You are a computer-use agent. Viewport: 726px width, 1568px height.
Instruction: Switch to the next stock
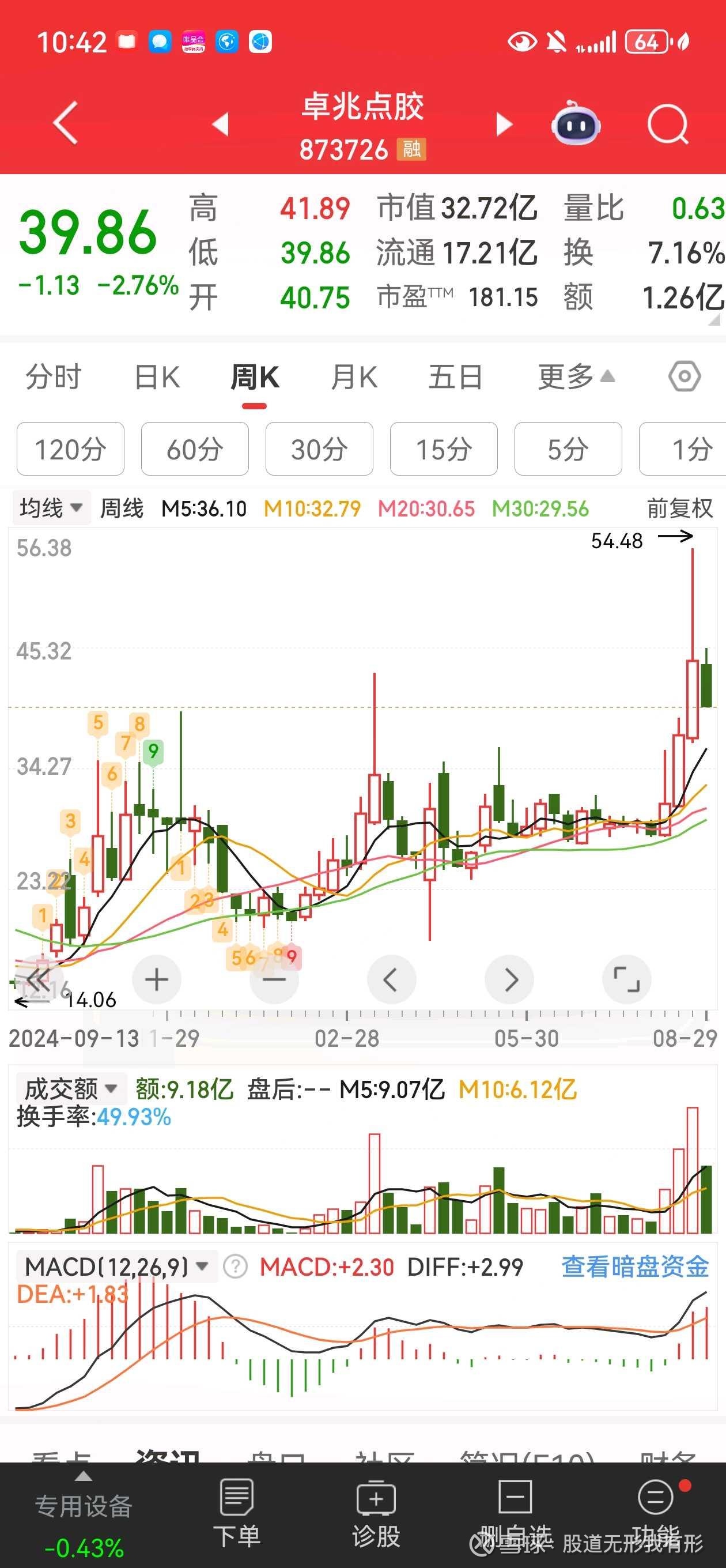pyautogui.click(x=504, y=123)
